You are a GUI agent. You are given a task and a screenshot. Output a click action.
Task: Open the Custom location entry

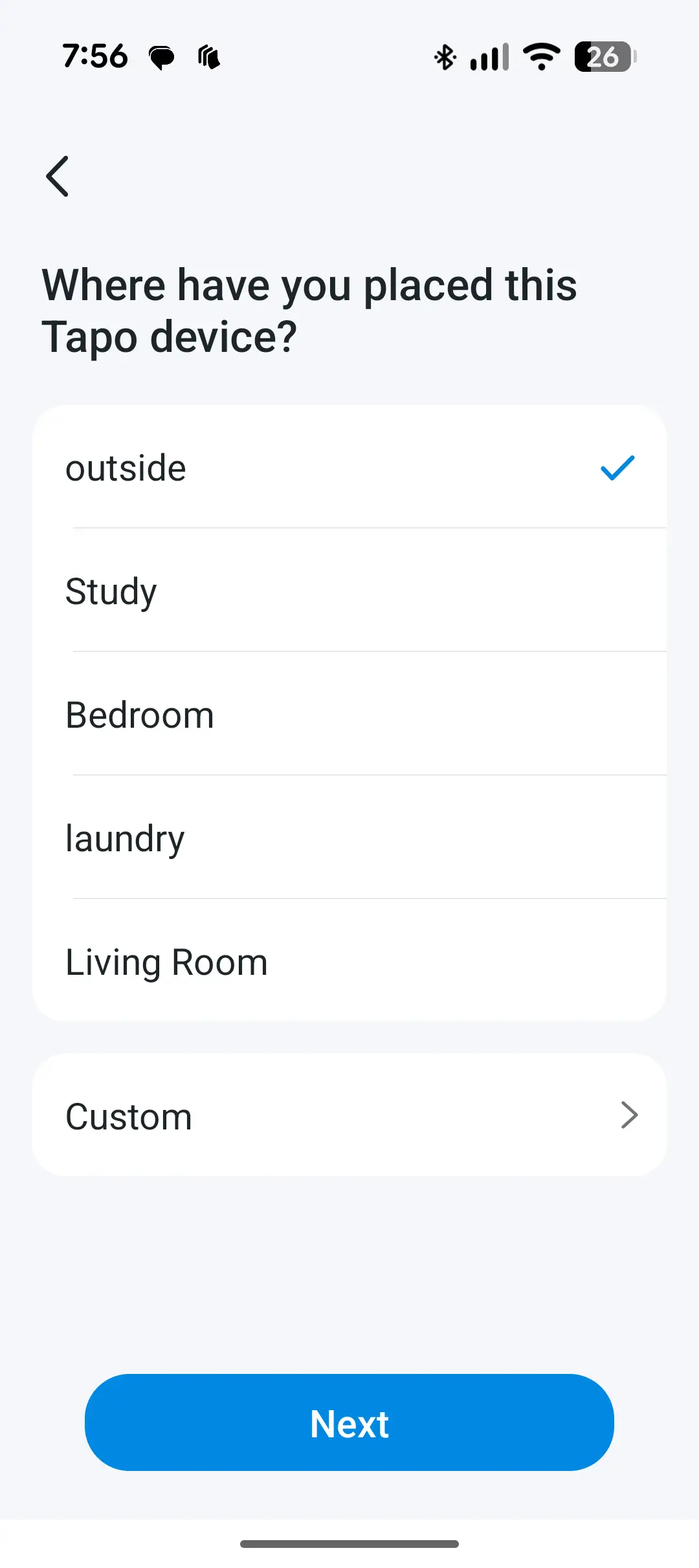(x=349, y=1116)
